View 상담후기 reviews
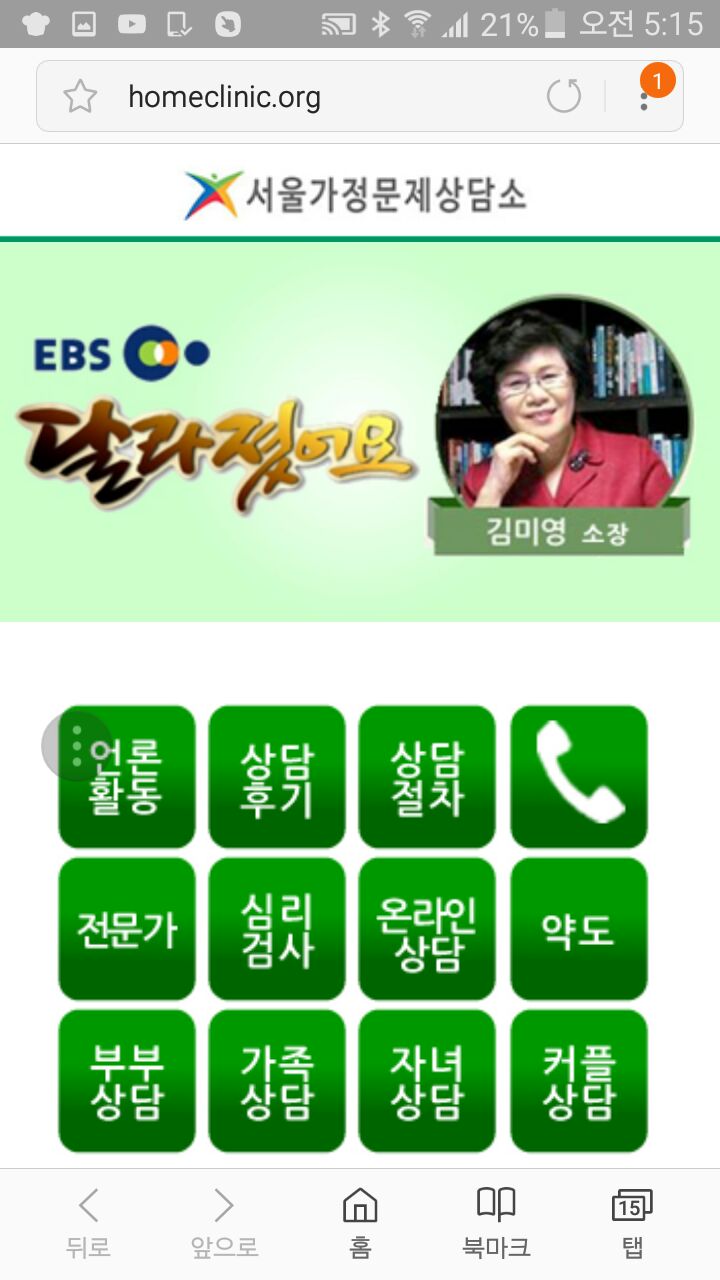This screenshot has height=1280, width=720. coord(277,777)
